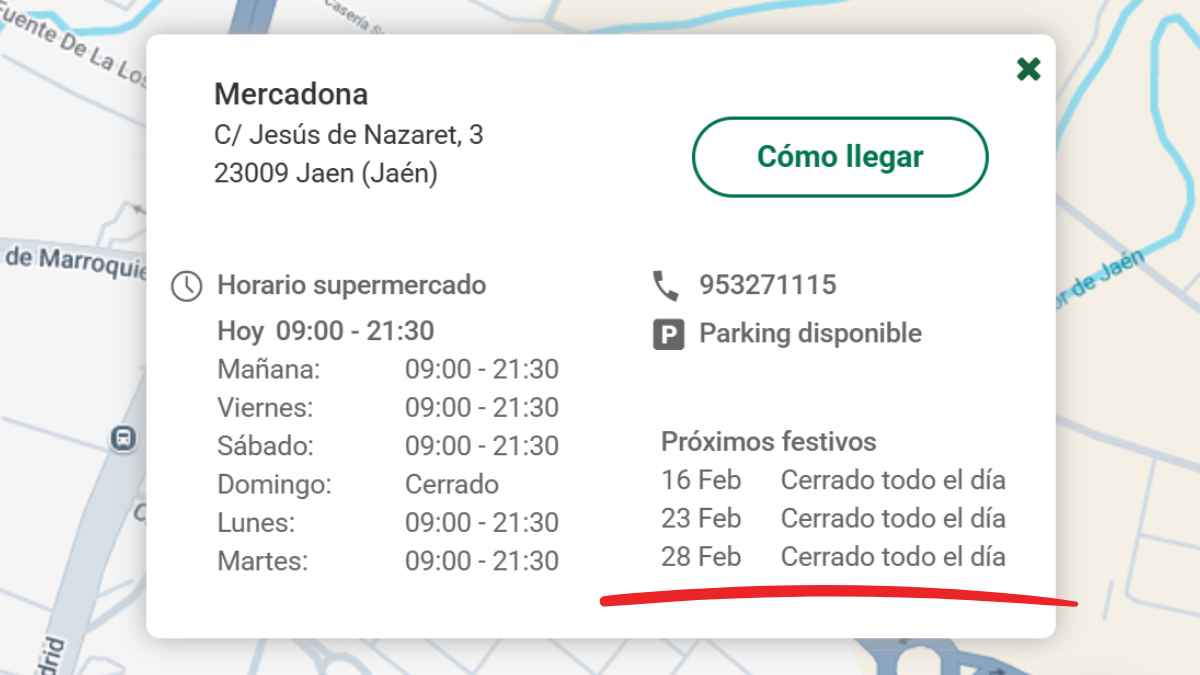Viewport: 1200px width, 675px height.
Task: Tap the Cómo llegar directions button
Action: (840, 157)
